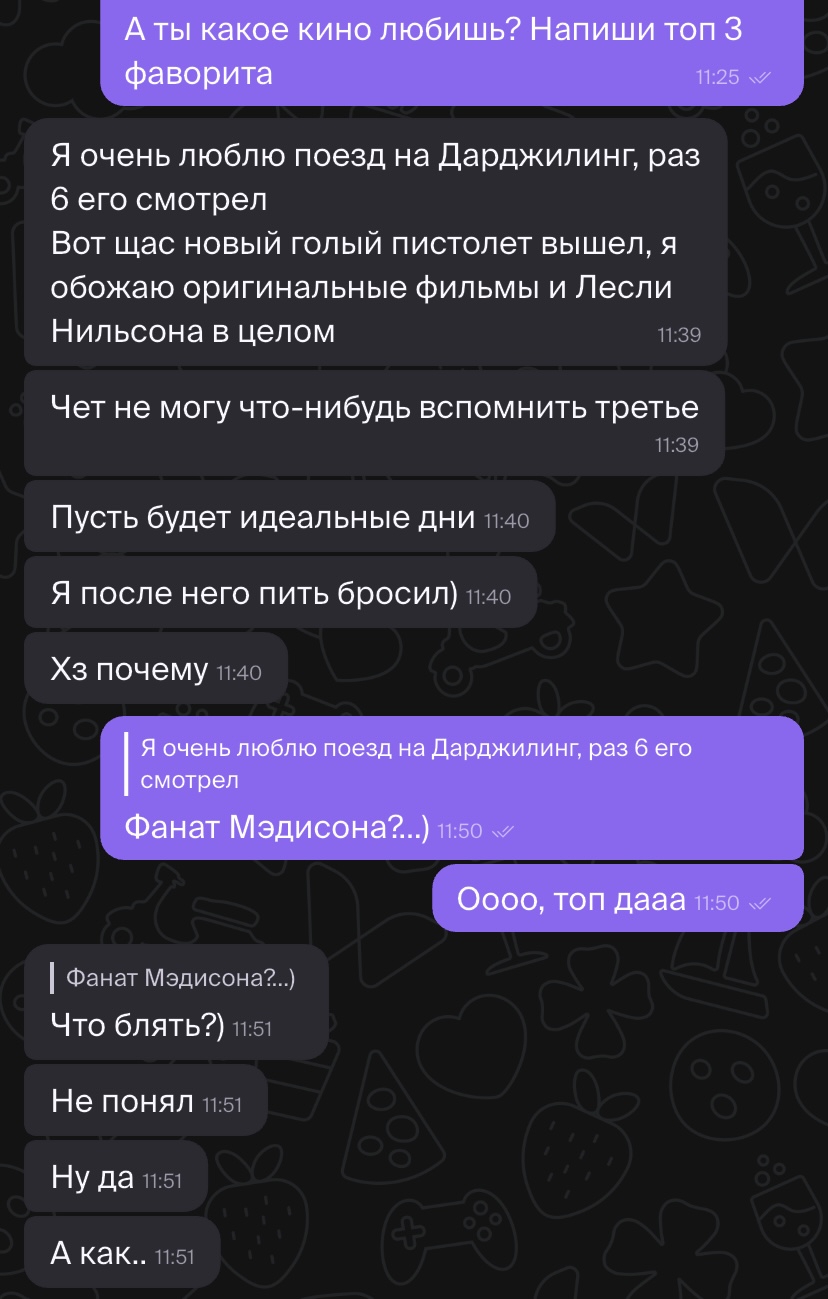Open the quoted reply about поезд на Дарджилинг
The width and height of the screenshot is (828, 1299).
coord(417,762)
